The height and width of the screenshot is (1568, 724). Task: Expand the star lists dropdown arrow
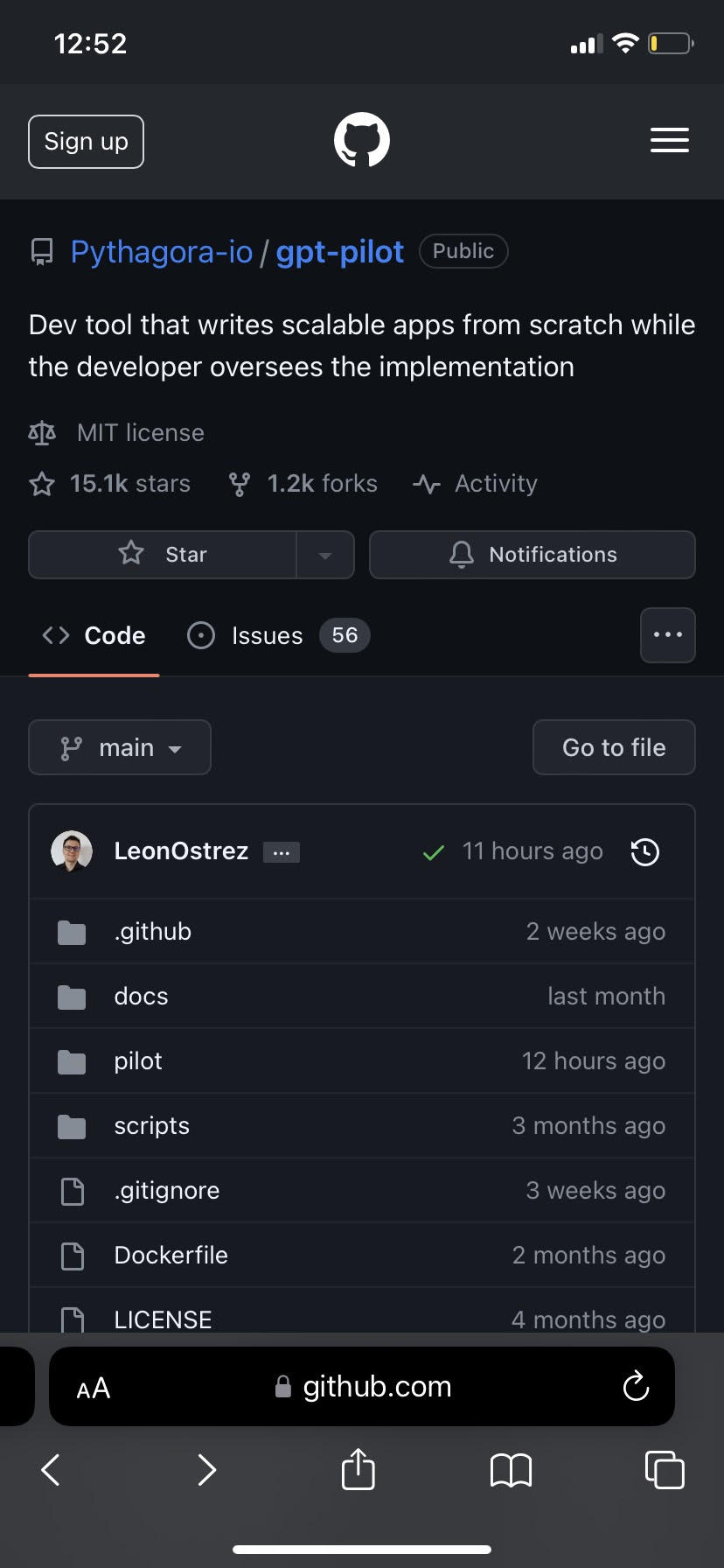tap(325, 555)
